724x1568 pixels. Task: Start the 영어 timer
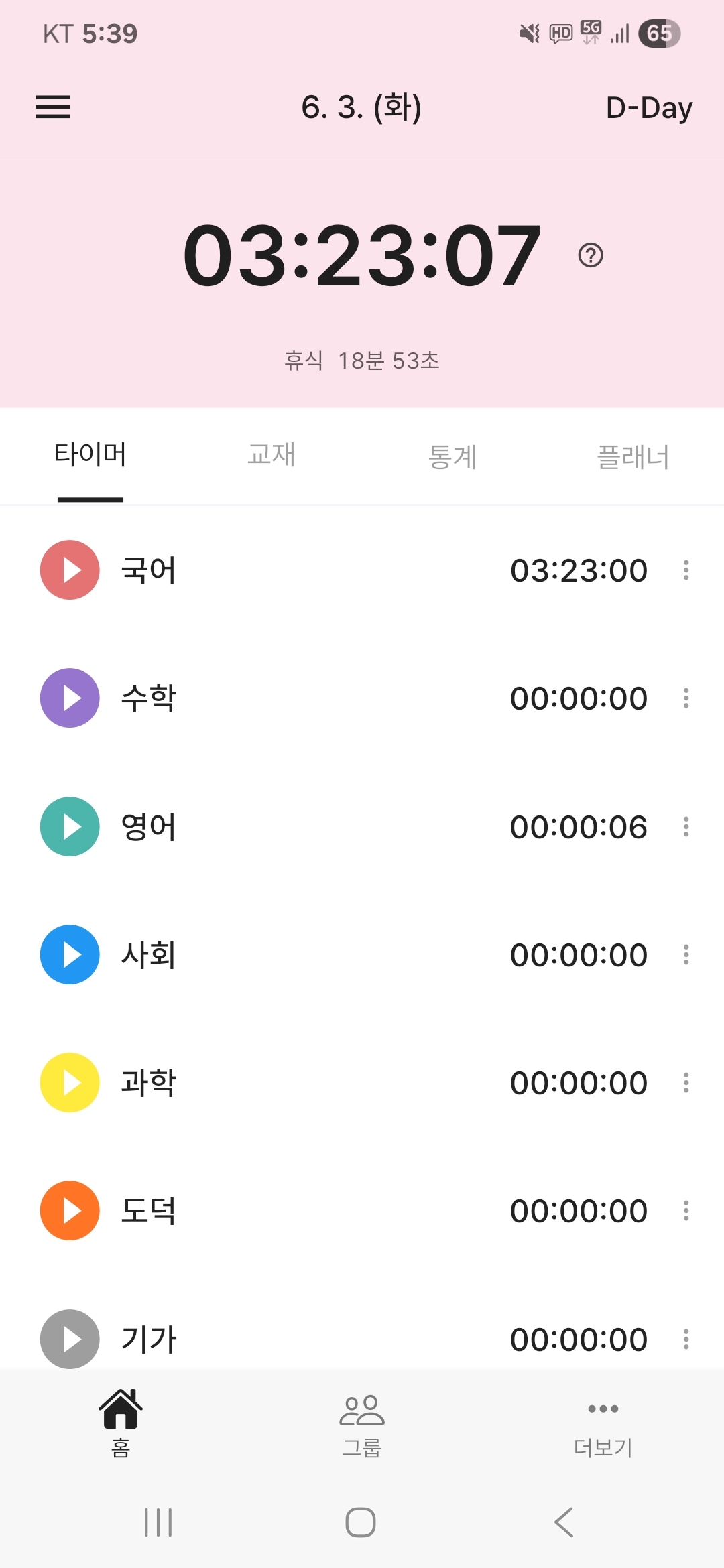click(x=70, y=826)
